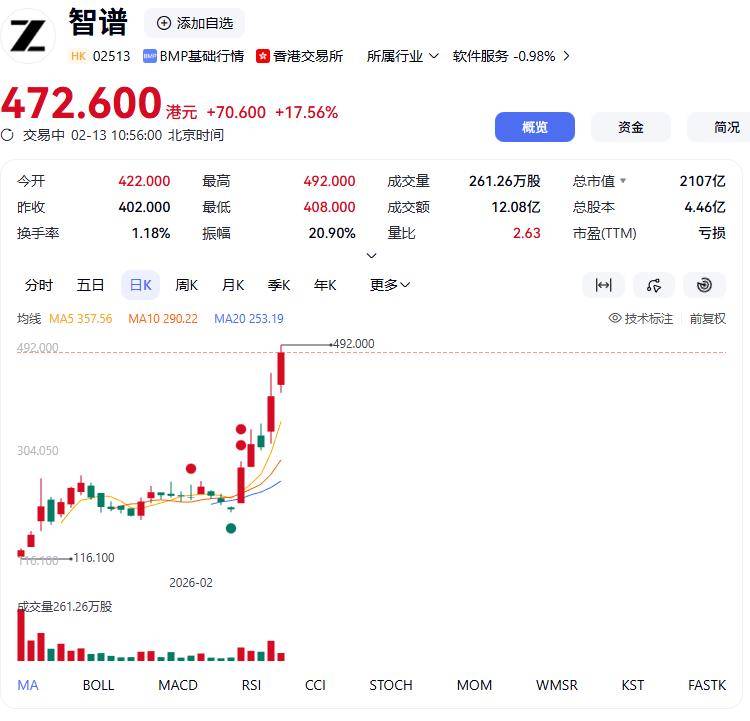Select the 分时 chart period
This screenshot has height=721, width=750.
[39, 285]
